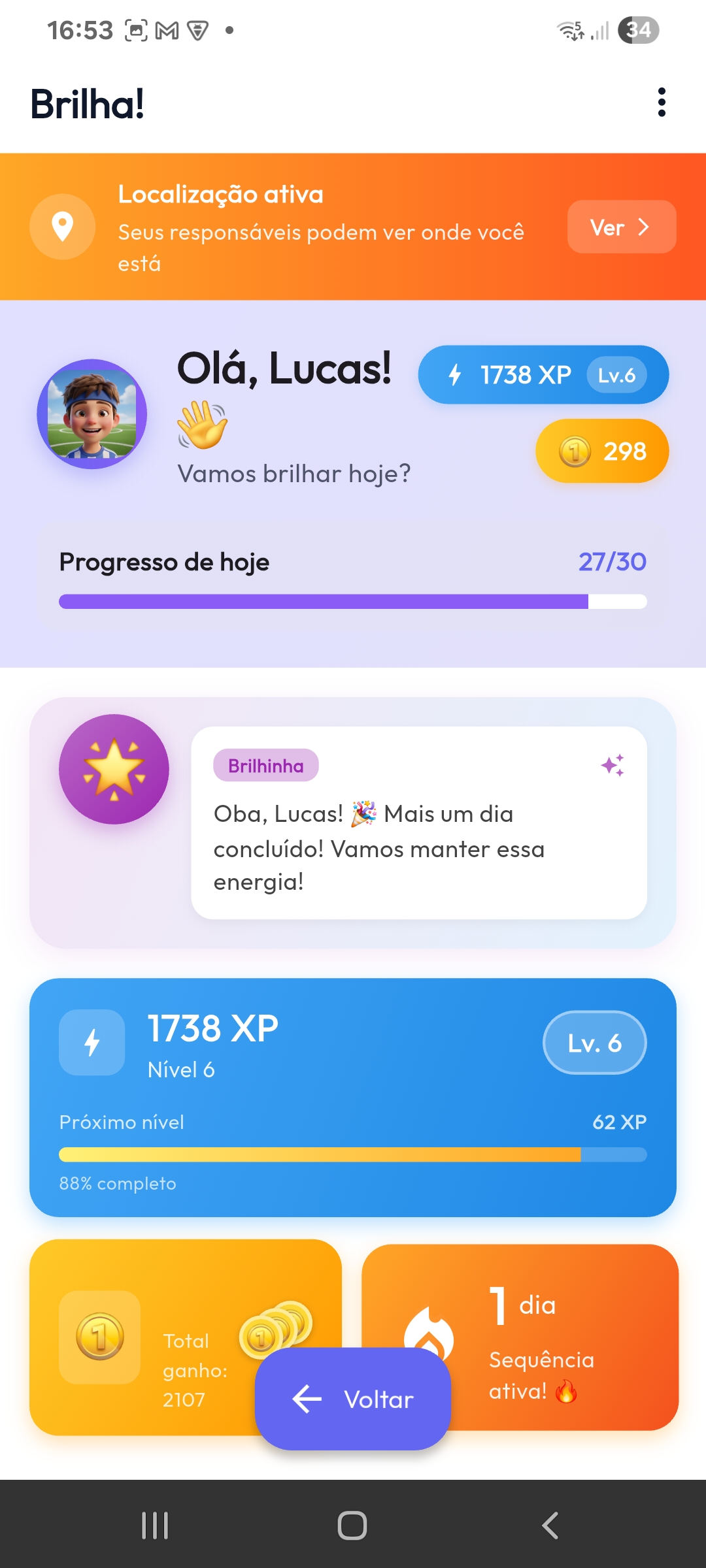
Task: Tap the 27/30 daily progress counter
Action: [612, 563]
